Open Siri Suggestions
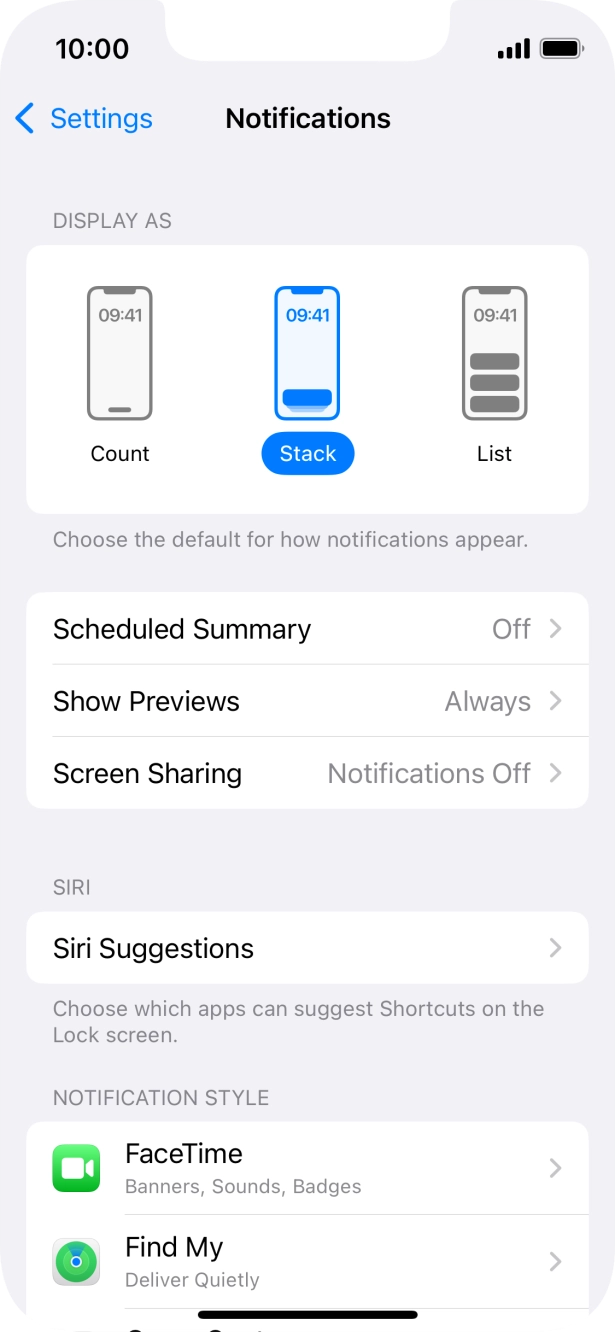615x1332 pixels. pyautogui.click(x=307, y=948)
